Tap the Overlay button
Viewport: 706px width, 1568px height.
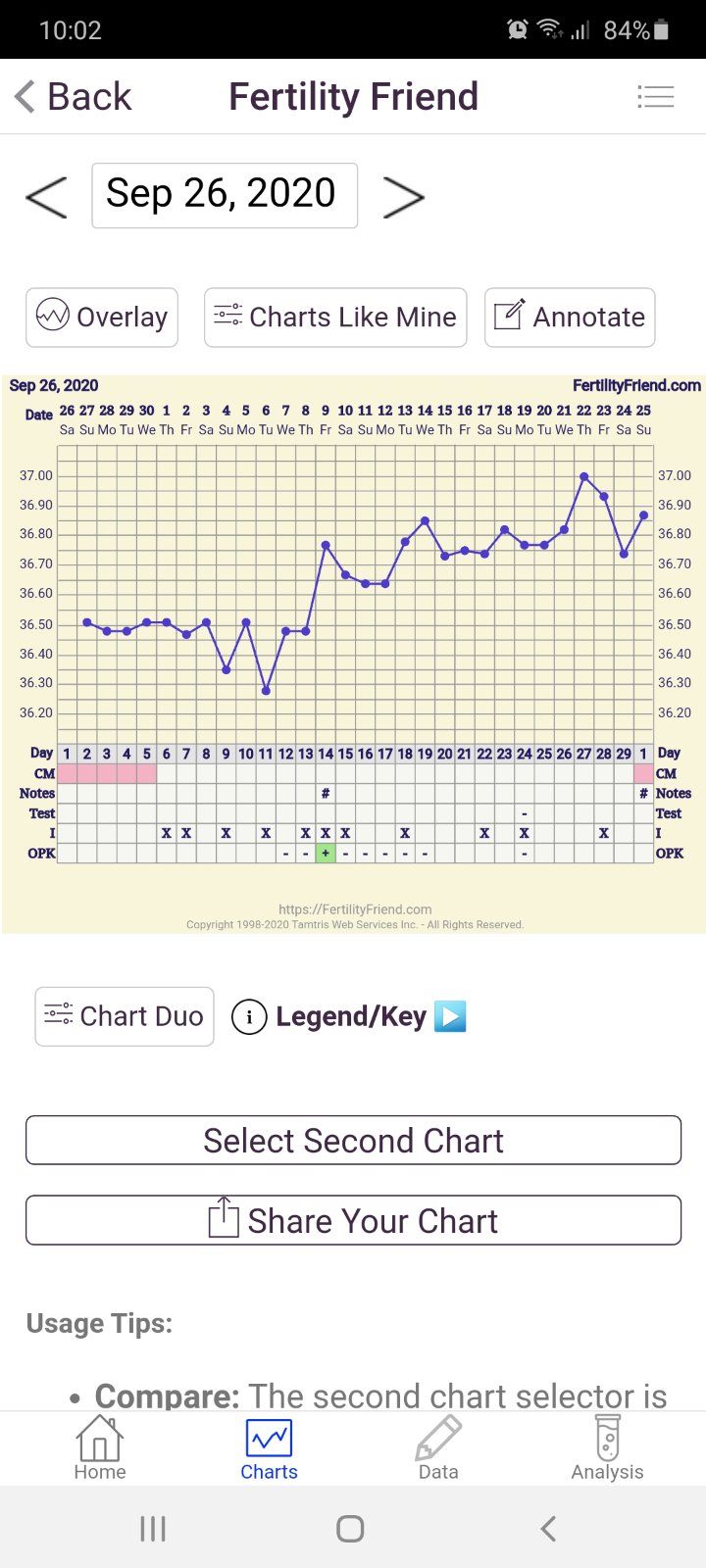pos(102,318)
